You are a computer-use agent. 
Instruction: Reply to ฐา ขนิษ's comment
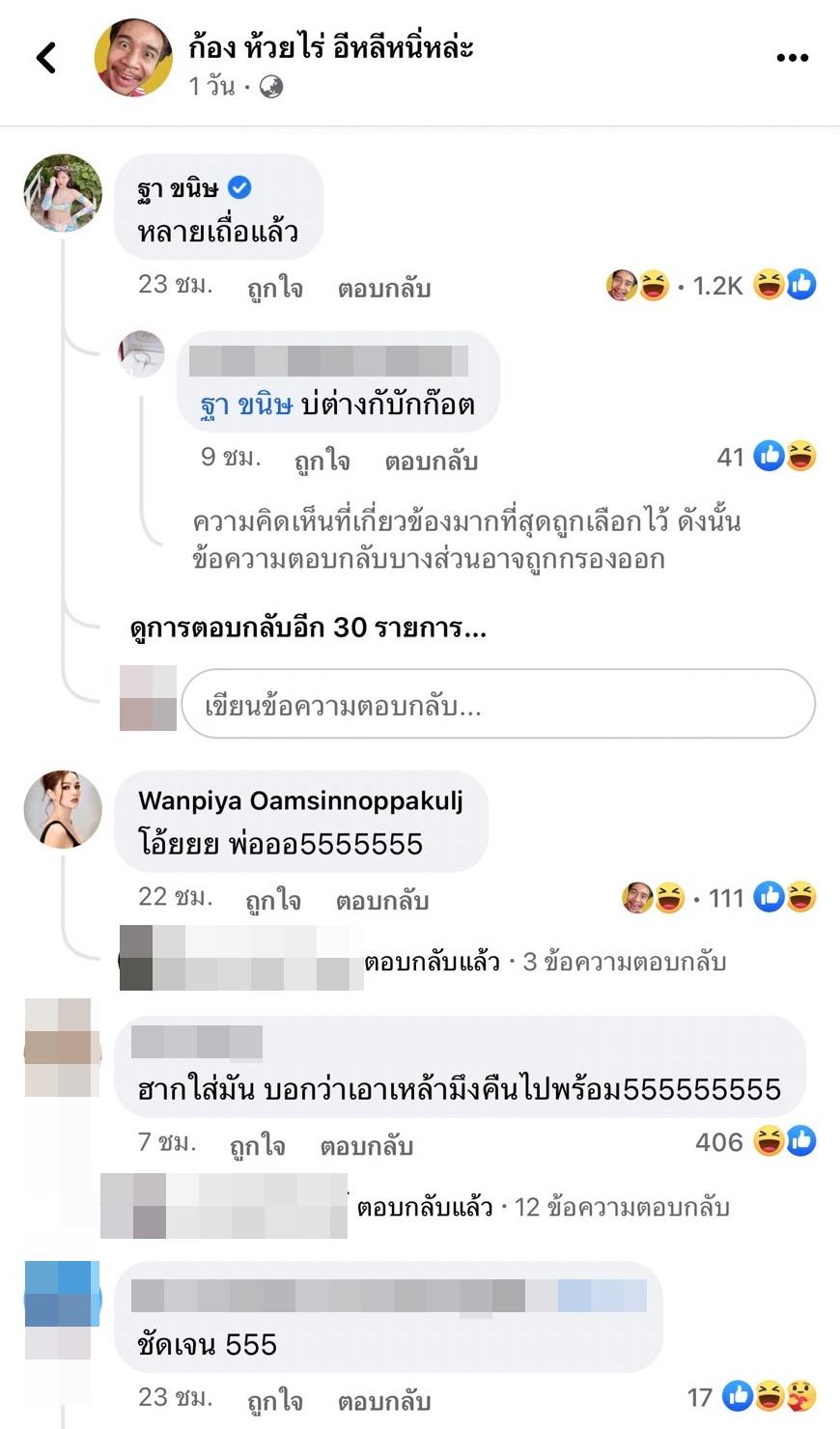point(383,288)
